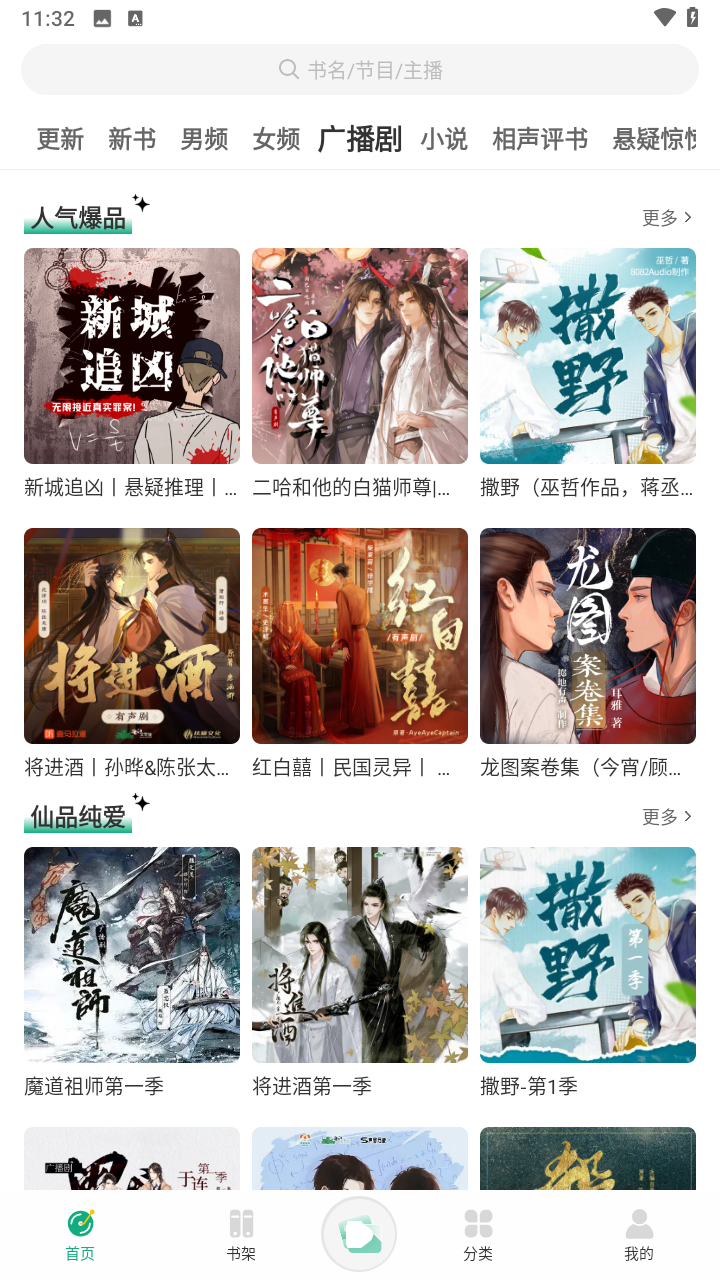Open the 分类 categories tab
Image resolution: width=720 pixels, height=1280 pixels.
(x=478, y=1233)
